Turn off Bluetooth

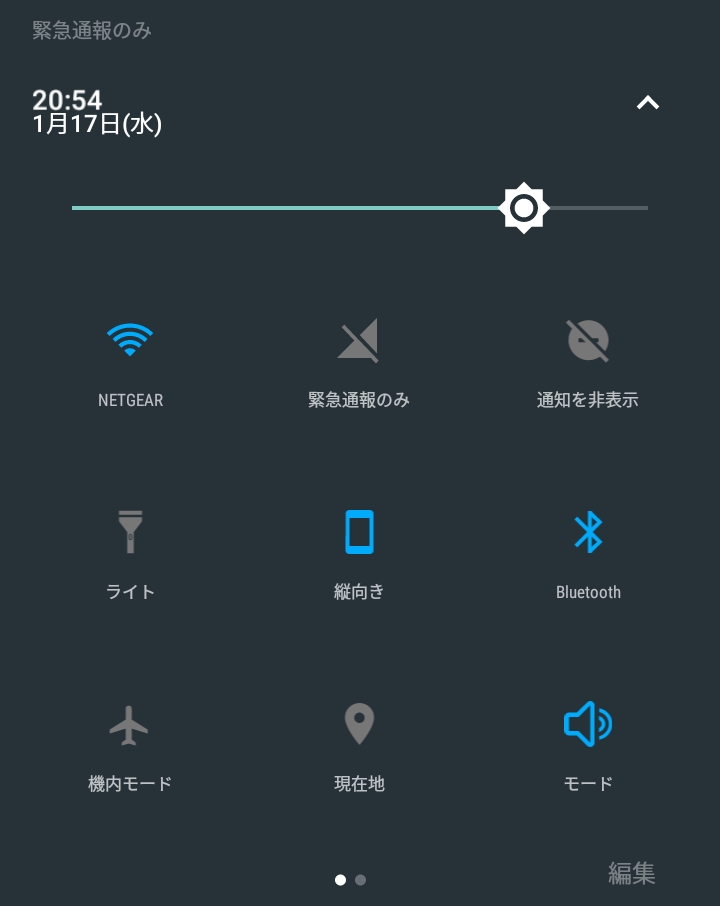click(x=588, y=533)
